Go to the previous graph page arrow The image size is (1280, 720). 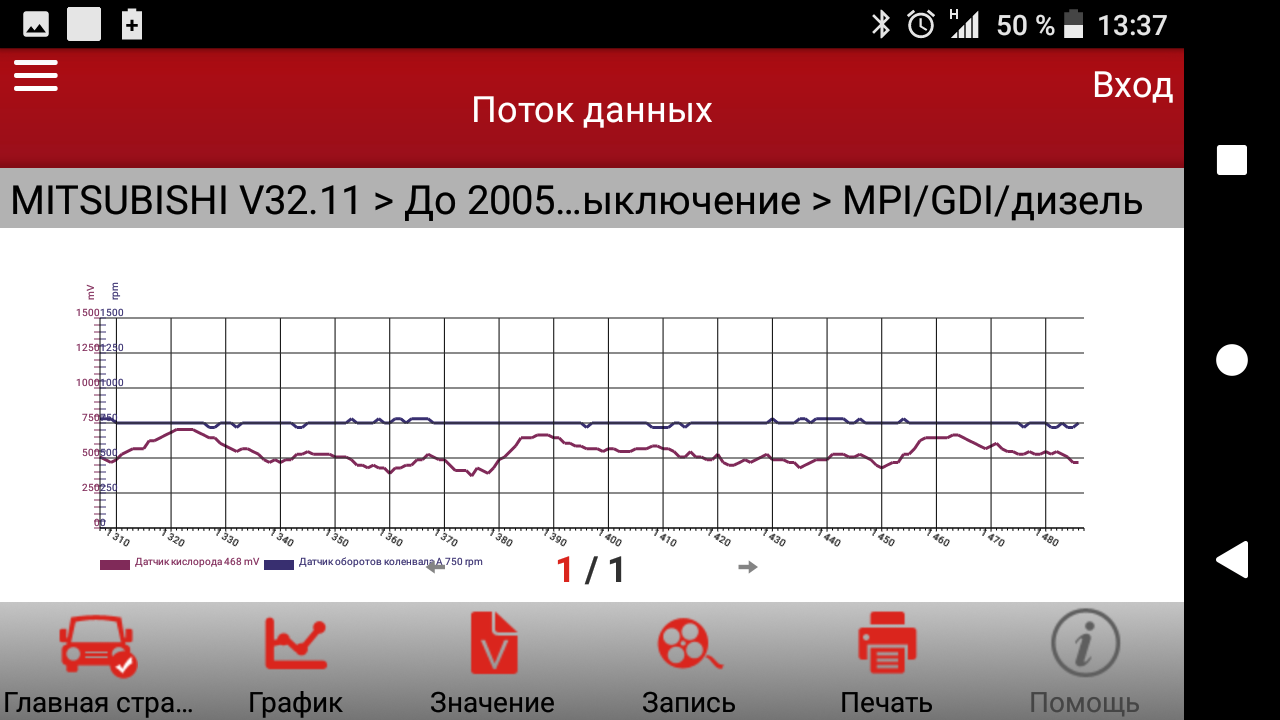(435, 567)
